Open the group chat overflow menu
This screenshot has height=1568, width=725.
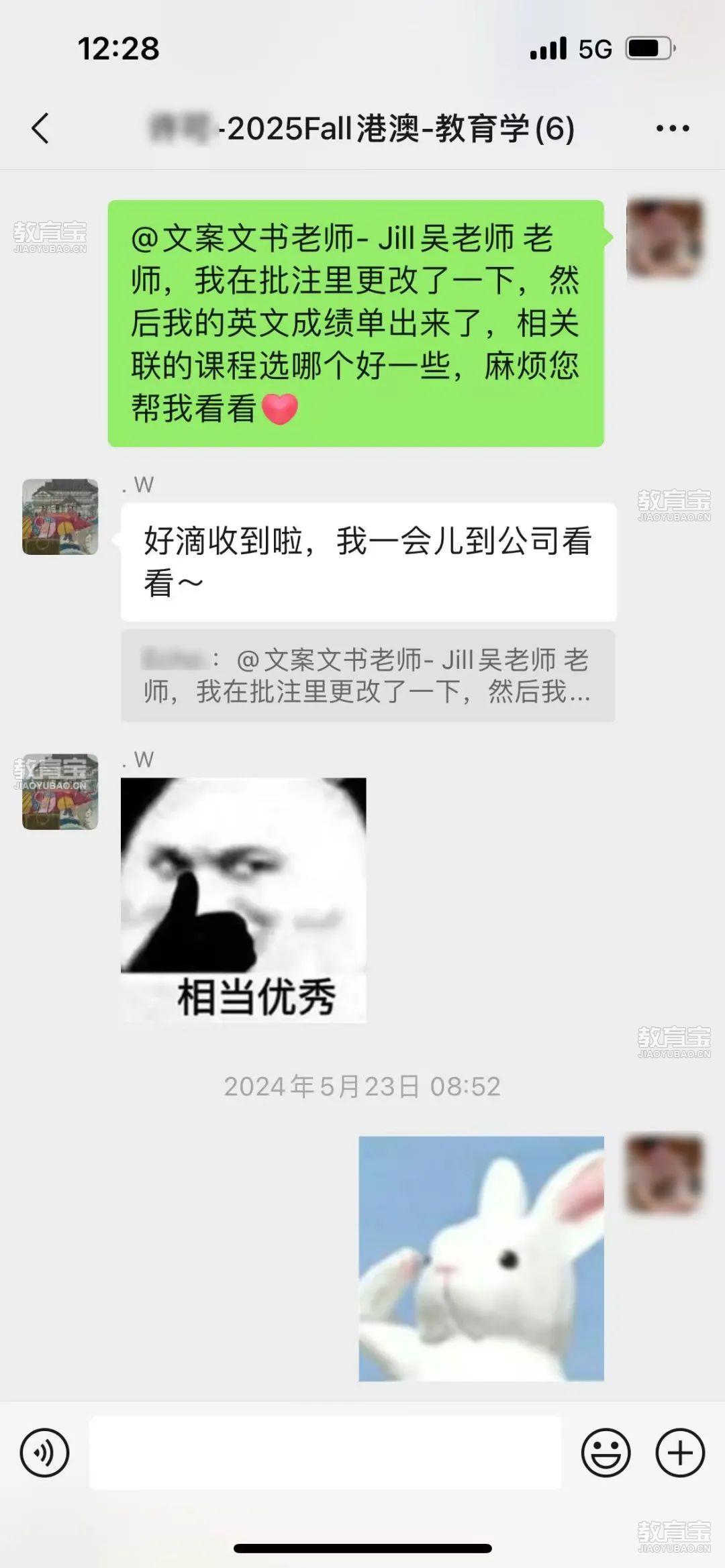coord(672,128)
